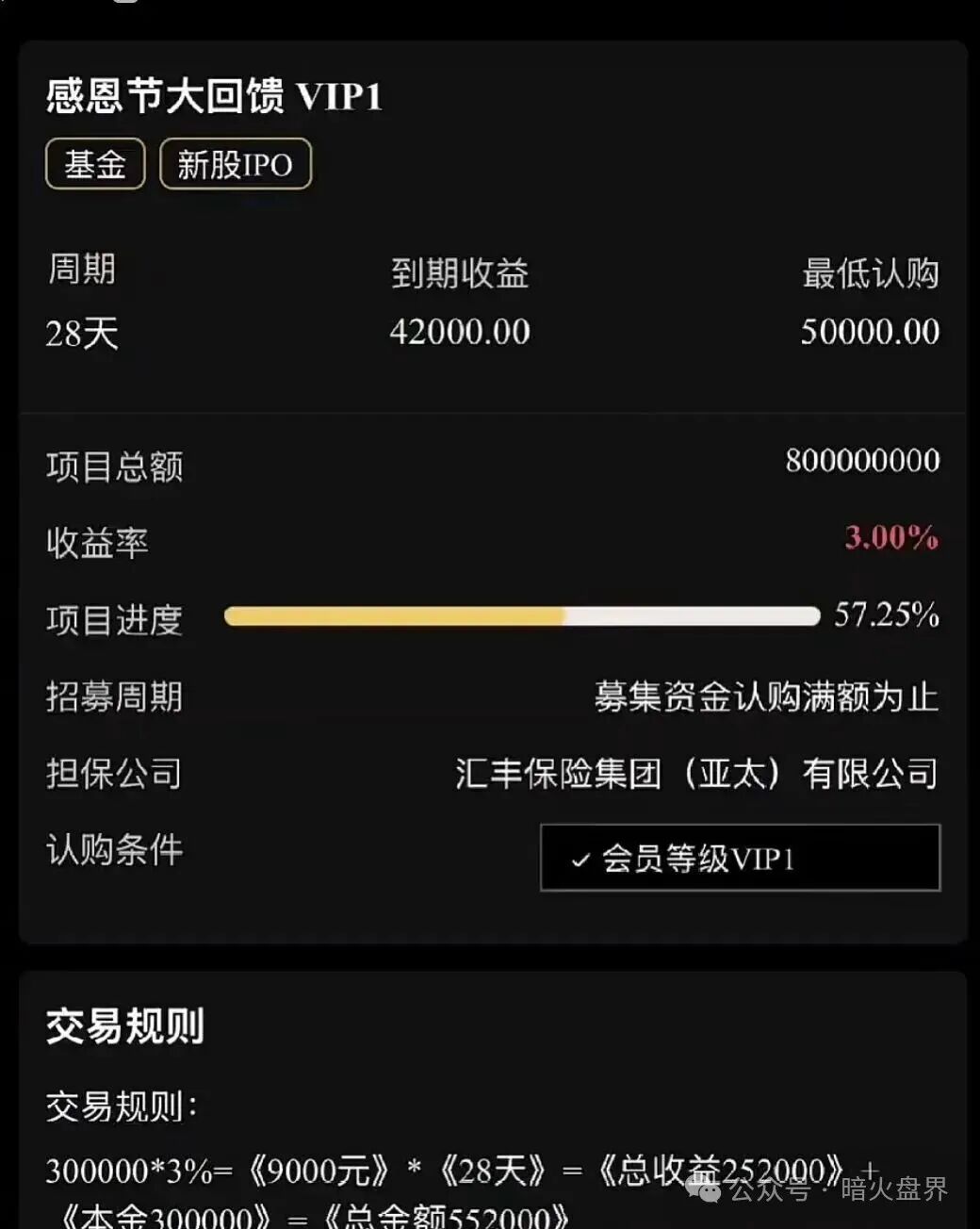Check the 认购条件 requirement entry
This screenshot has width=980, height=1229.
coord(114,850)
